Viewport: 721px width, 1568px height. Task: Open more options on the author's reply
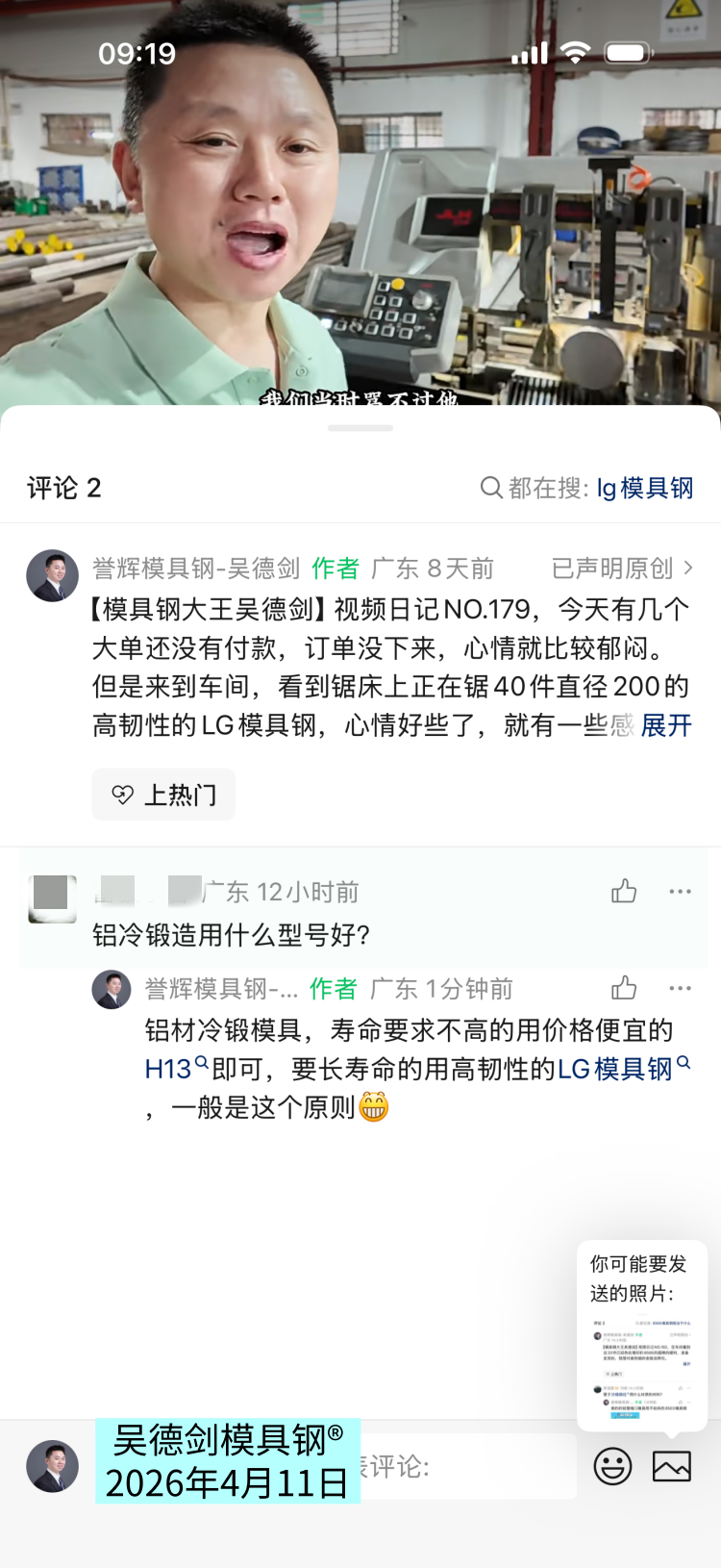pyautogui.click(x=680, y=988)
